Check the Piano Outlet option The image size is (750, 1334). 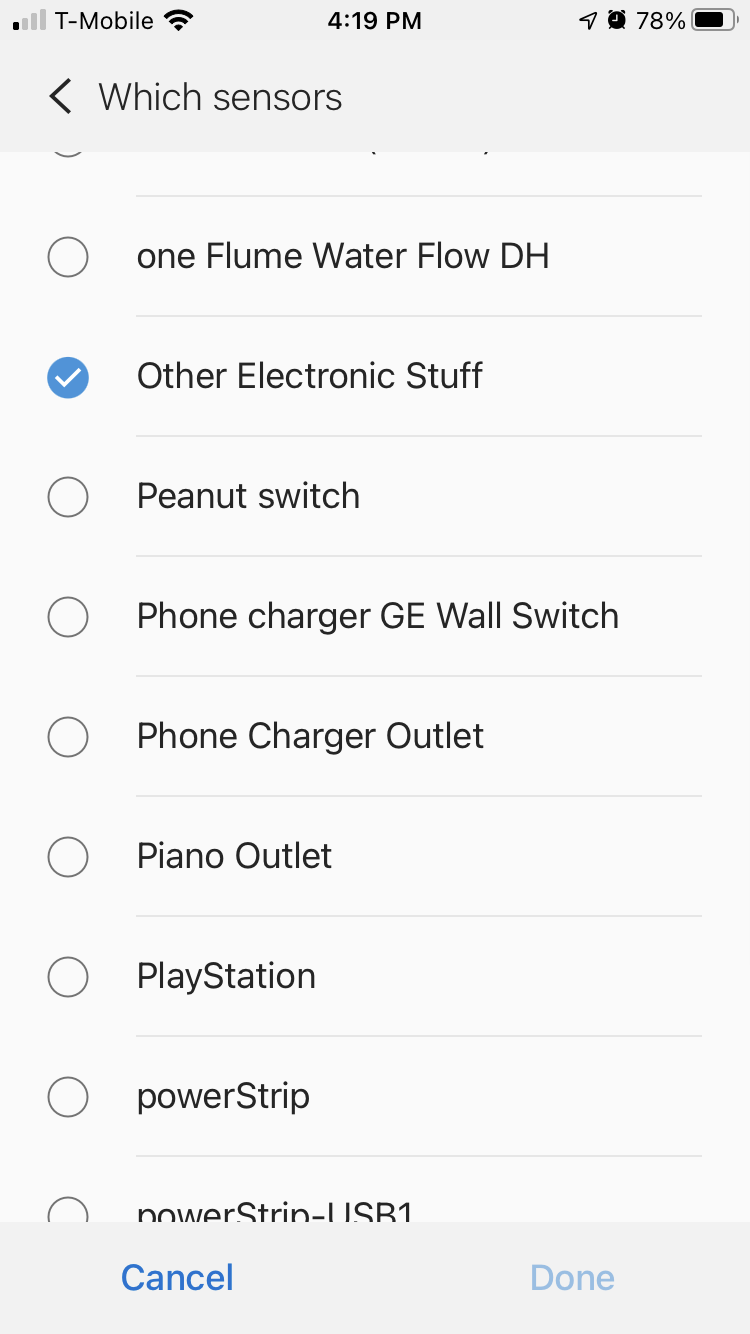tap(68, 857)
